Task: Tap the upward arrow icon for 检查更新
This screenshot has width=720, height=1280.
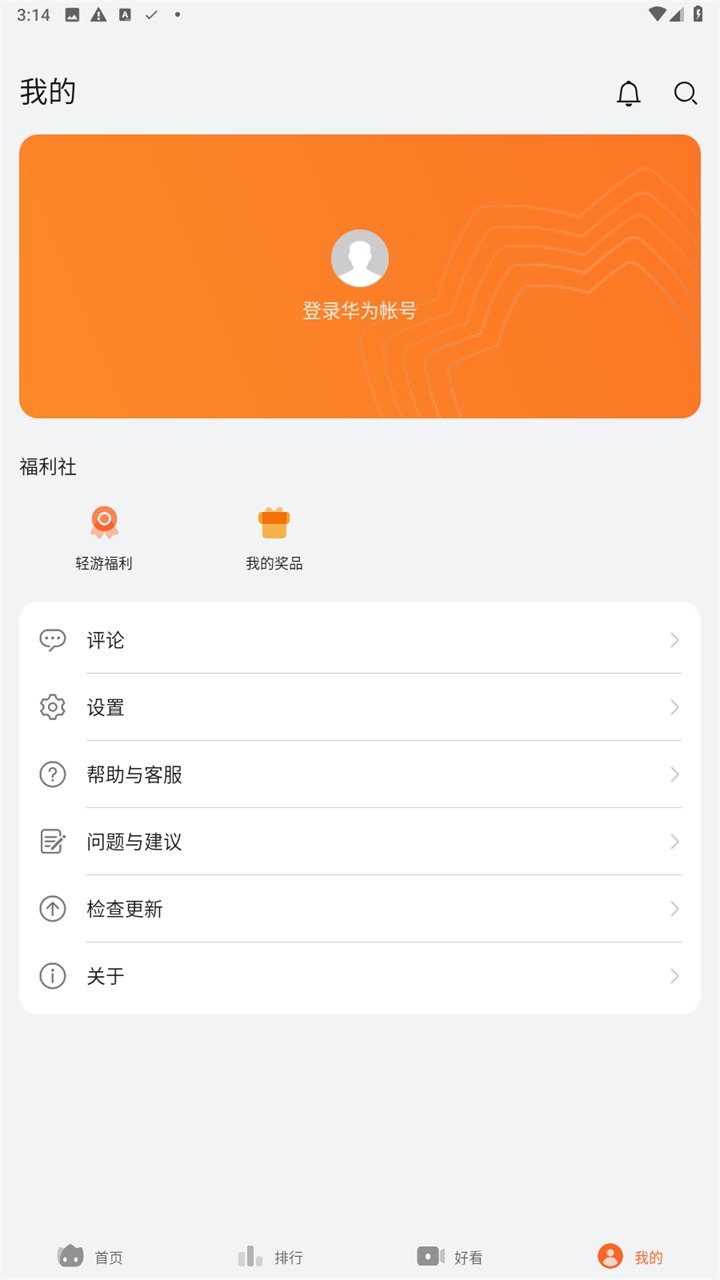Action: [x=52, y=908]
